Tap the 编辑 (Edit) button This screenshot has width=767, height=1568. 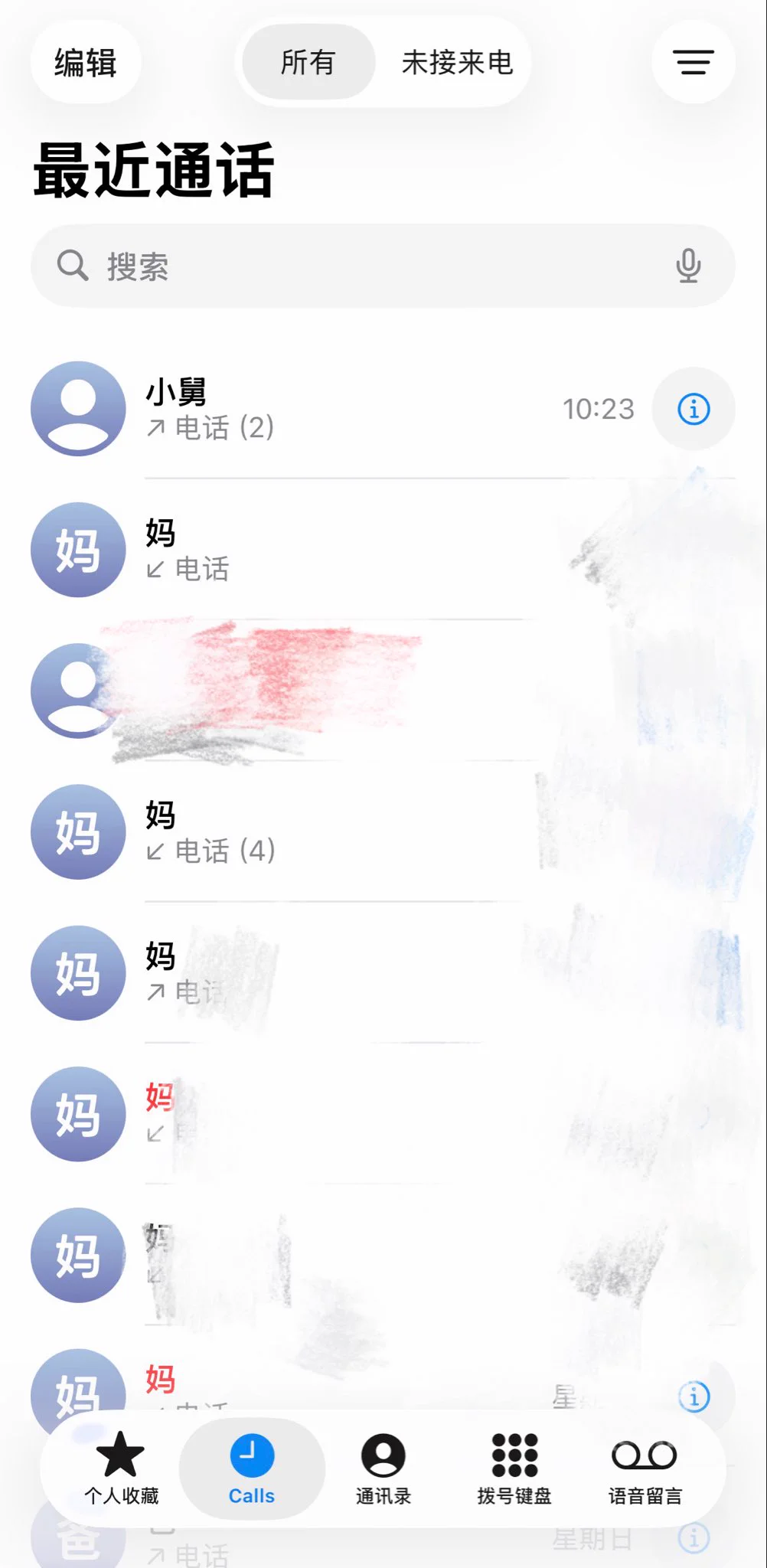(85, 62)
